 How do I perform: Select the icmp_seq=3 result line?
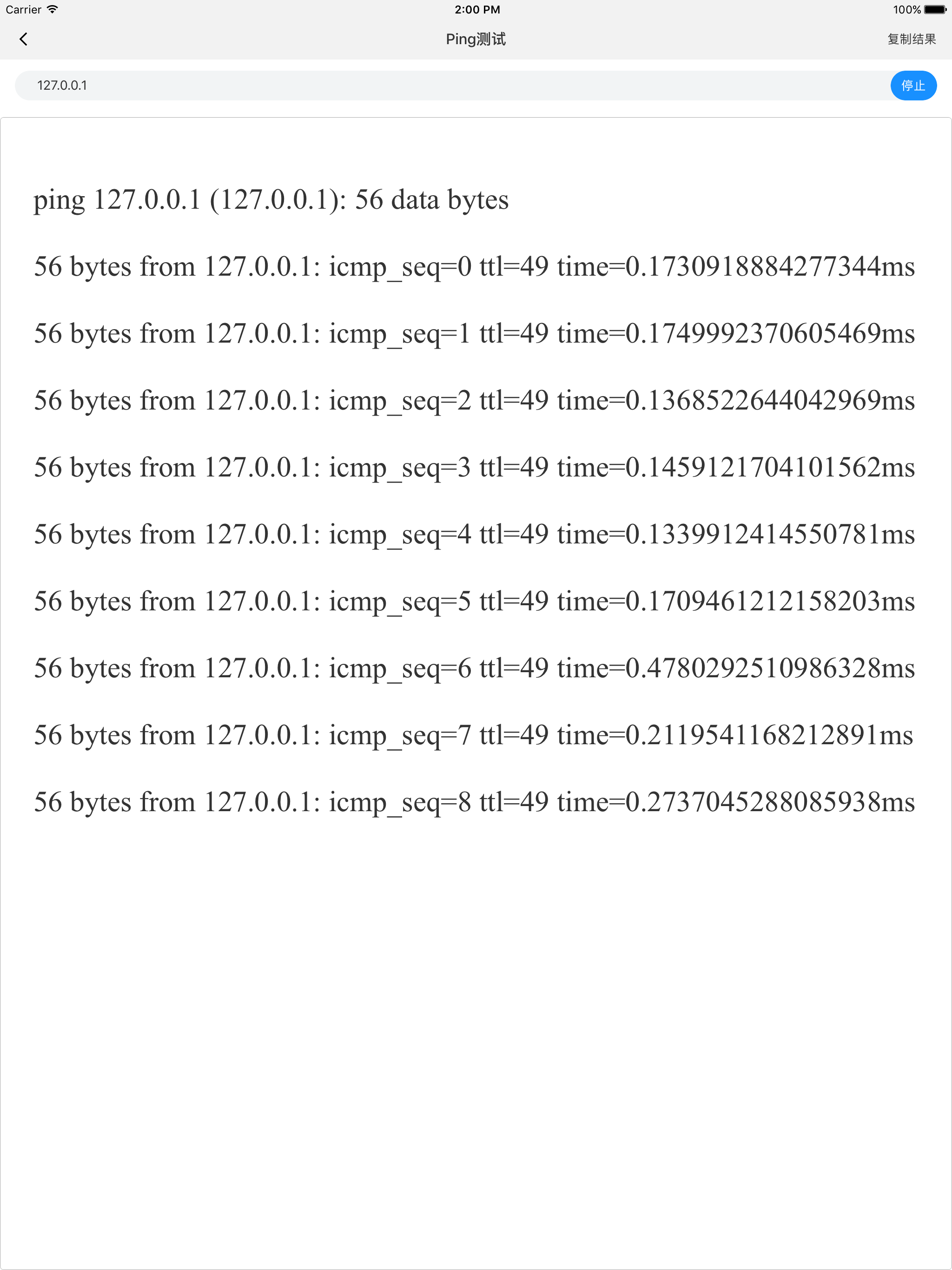[x=474, y=467]
